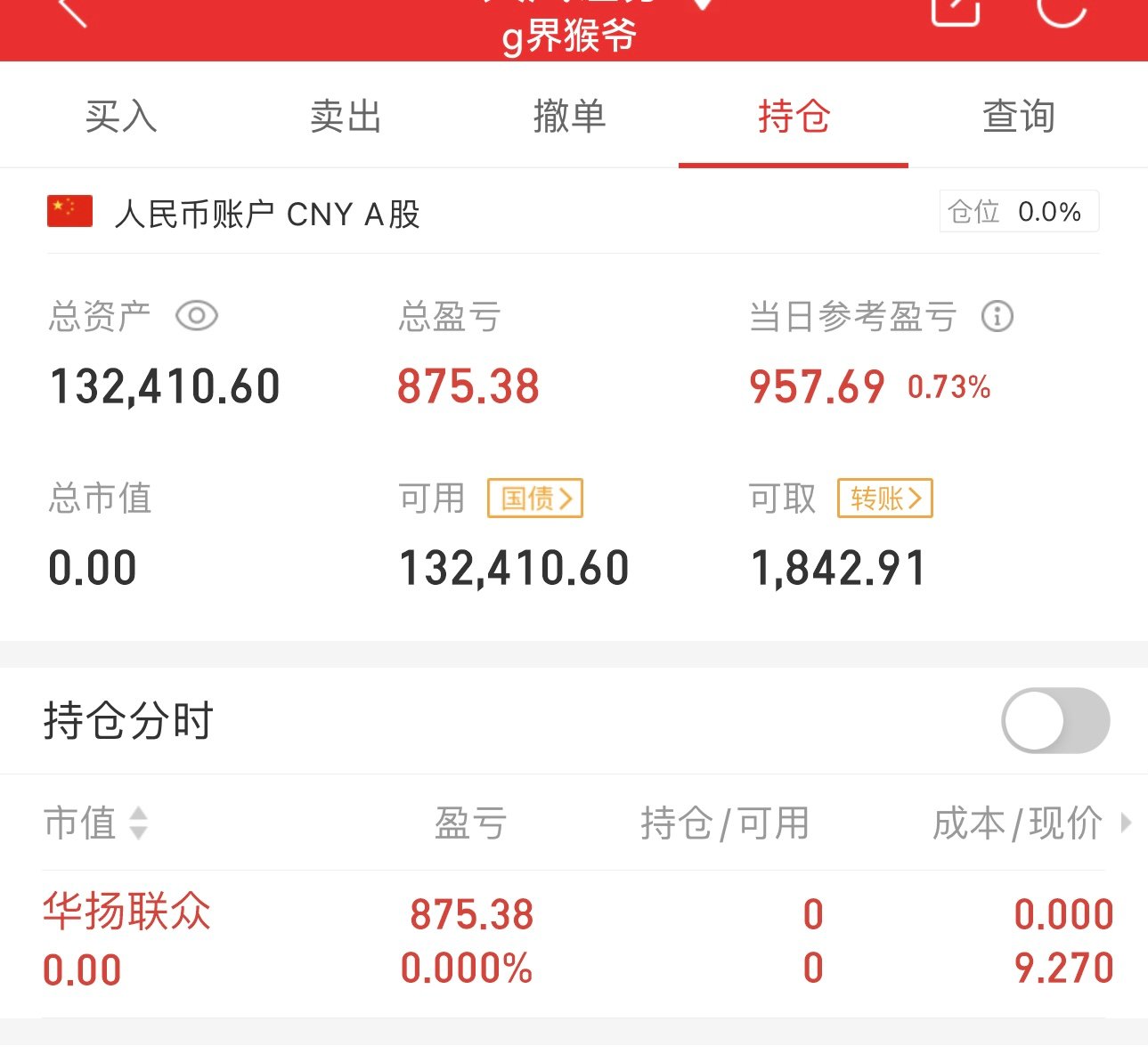The width and height of the screenshot is (1148, 1054).
Task: Hide total assets with the eye icon
Action: pos(197,316)
